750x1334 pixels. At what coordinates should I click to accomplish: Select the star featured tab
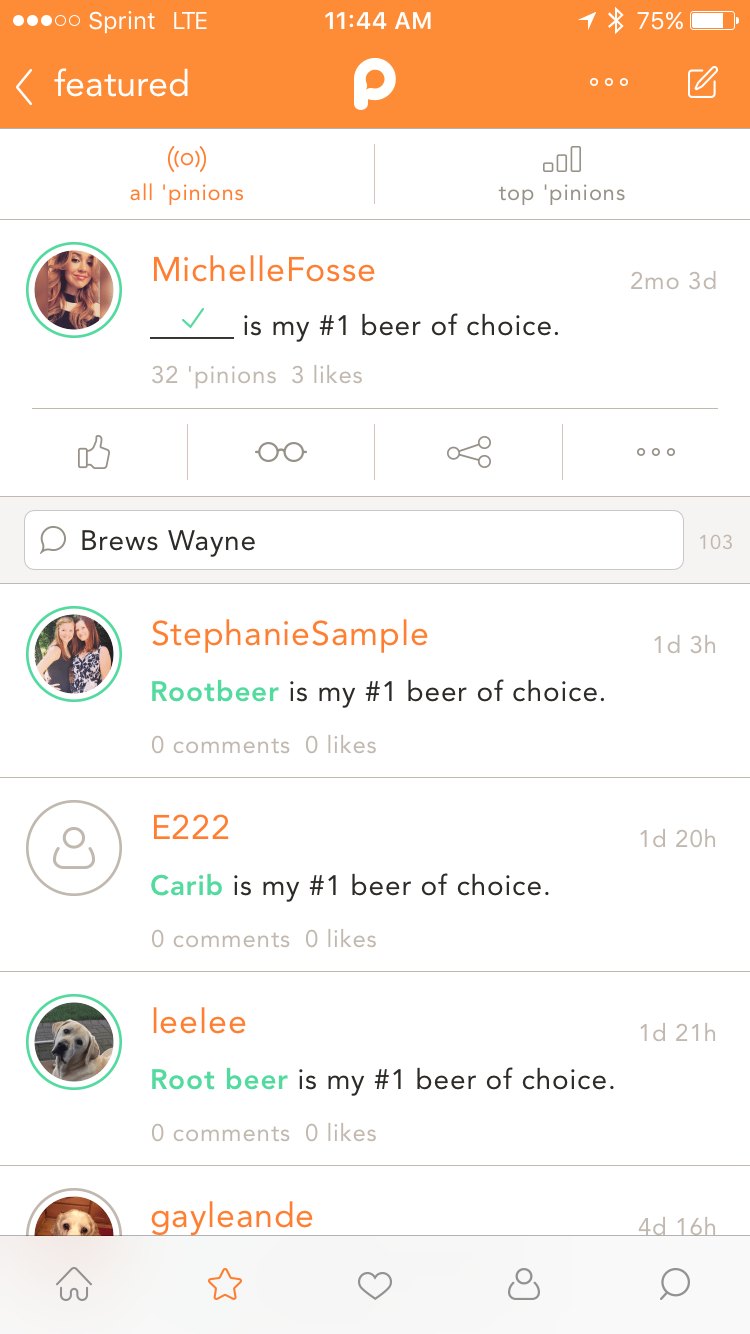click(225, 1285)
